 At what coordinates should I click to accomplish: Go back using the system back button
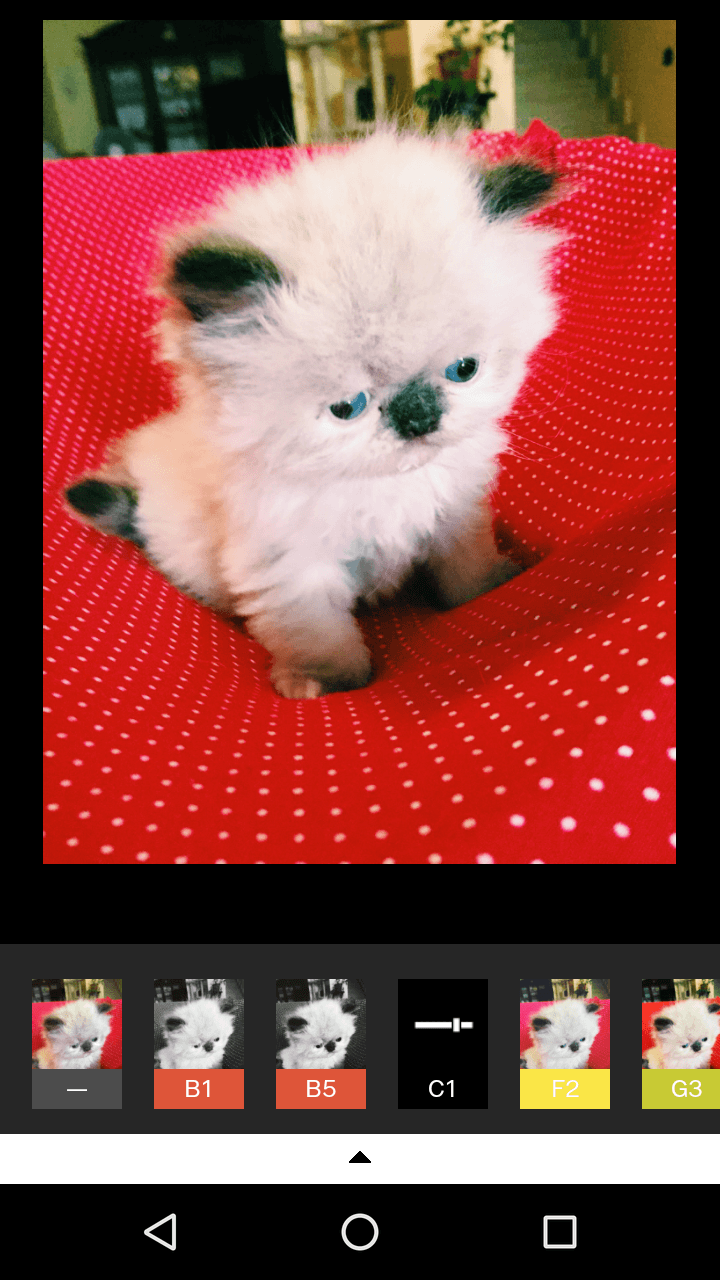161,1232
